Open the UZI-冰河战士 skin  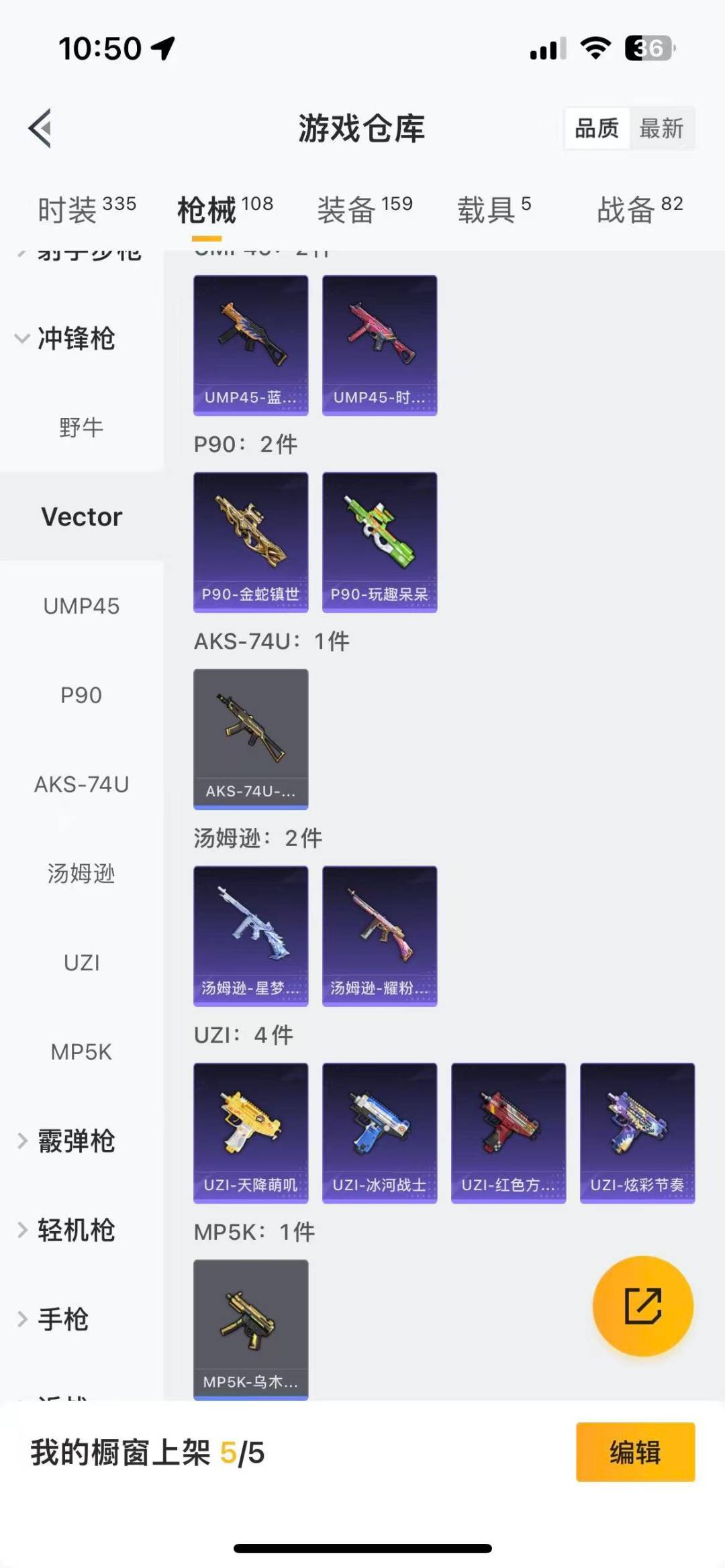(379, 1133)
